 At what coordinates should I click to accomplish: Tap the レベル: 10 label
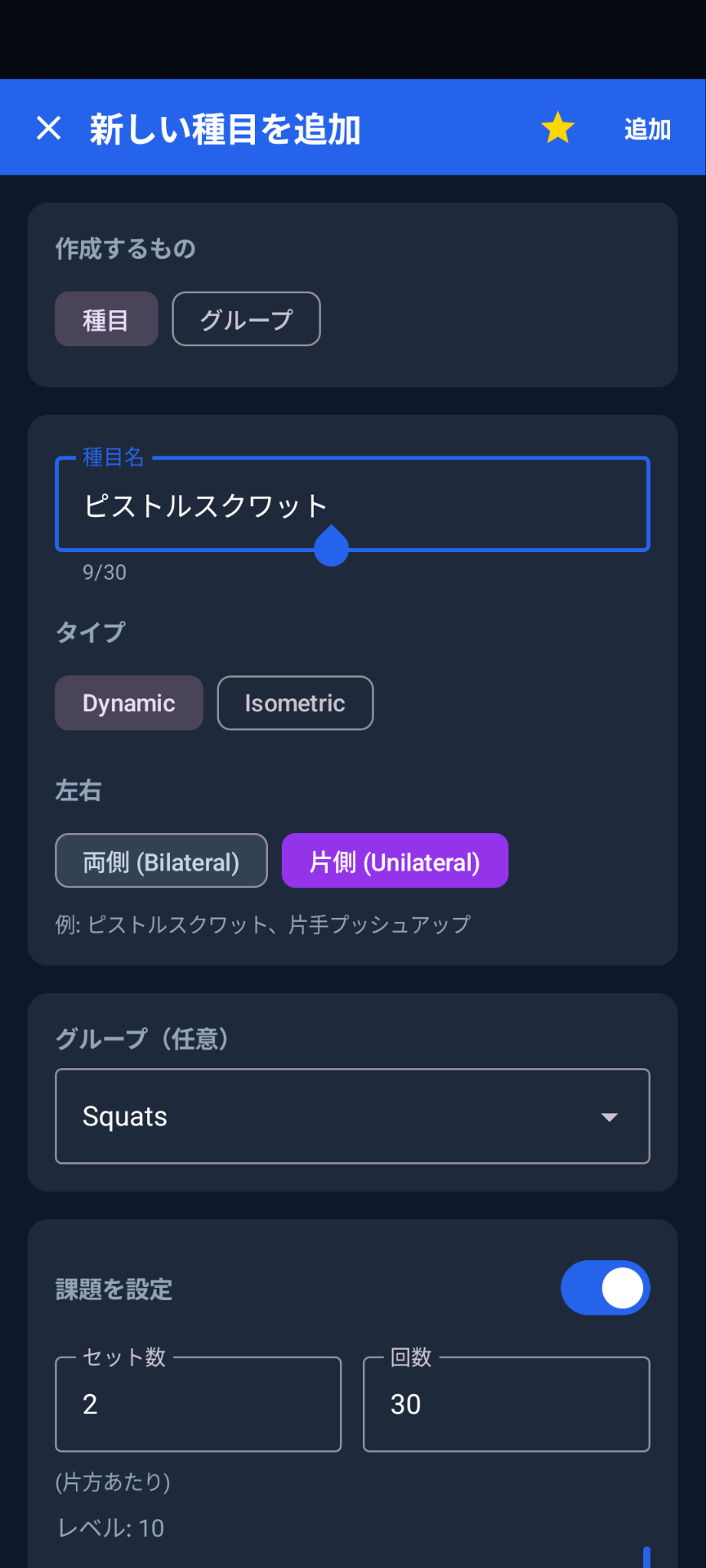click(109, 1527)
